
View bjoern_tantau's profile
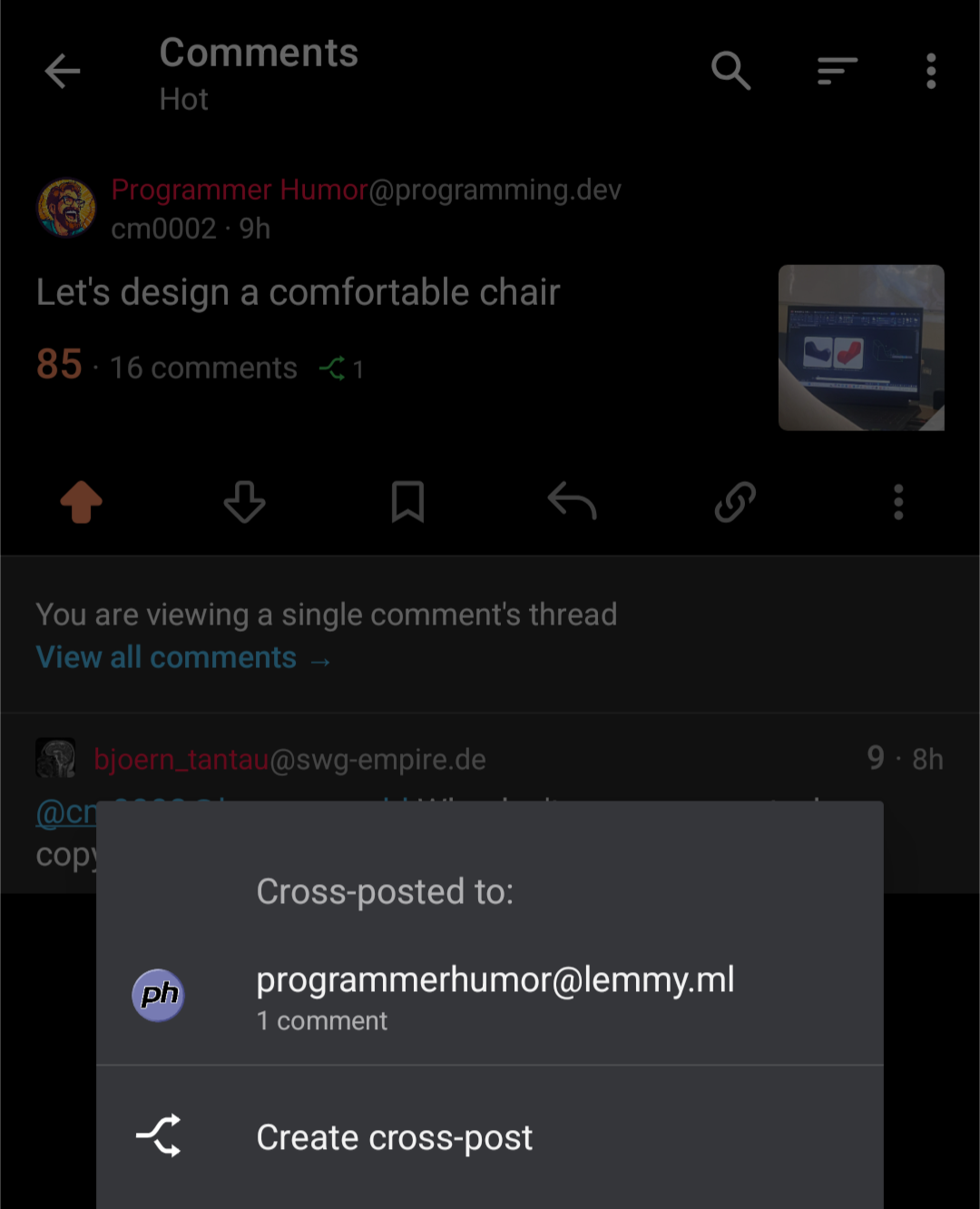point(181,759)
